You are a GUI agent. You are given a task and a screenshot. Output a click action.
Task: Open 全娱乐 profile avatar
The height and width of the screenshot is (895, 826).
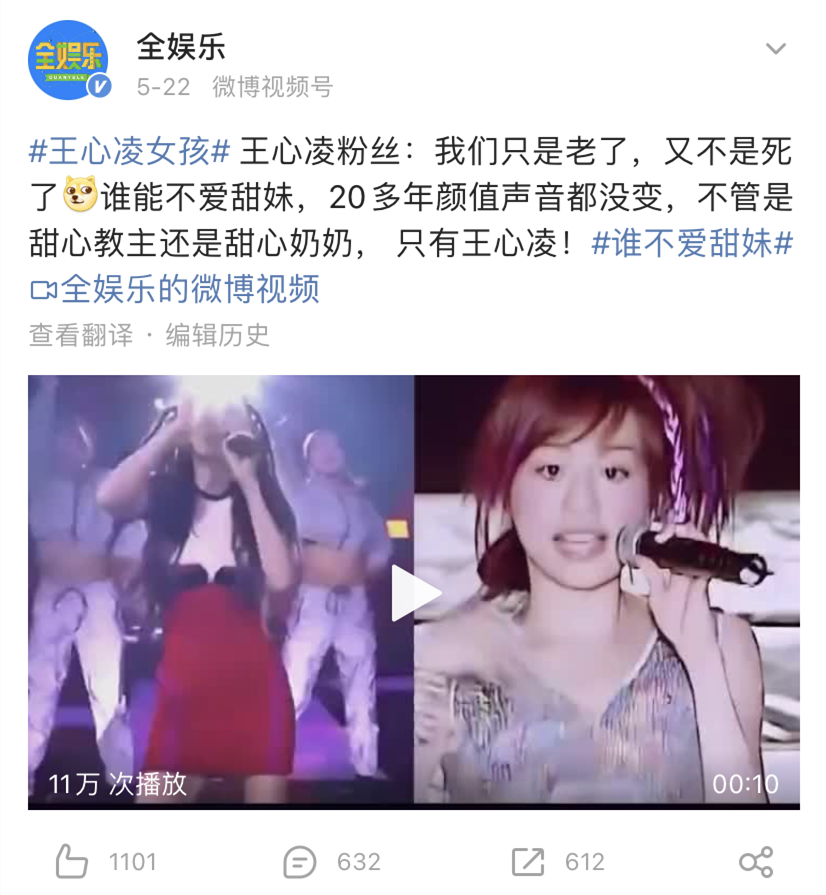click(x=68, y=60)
